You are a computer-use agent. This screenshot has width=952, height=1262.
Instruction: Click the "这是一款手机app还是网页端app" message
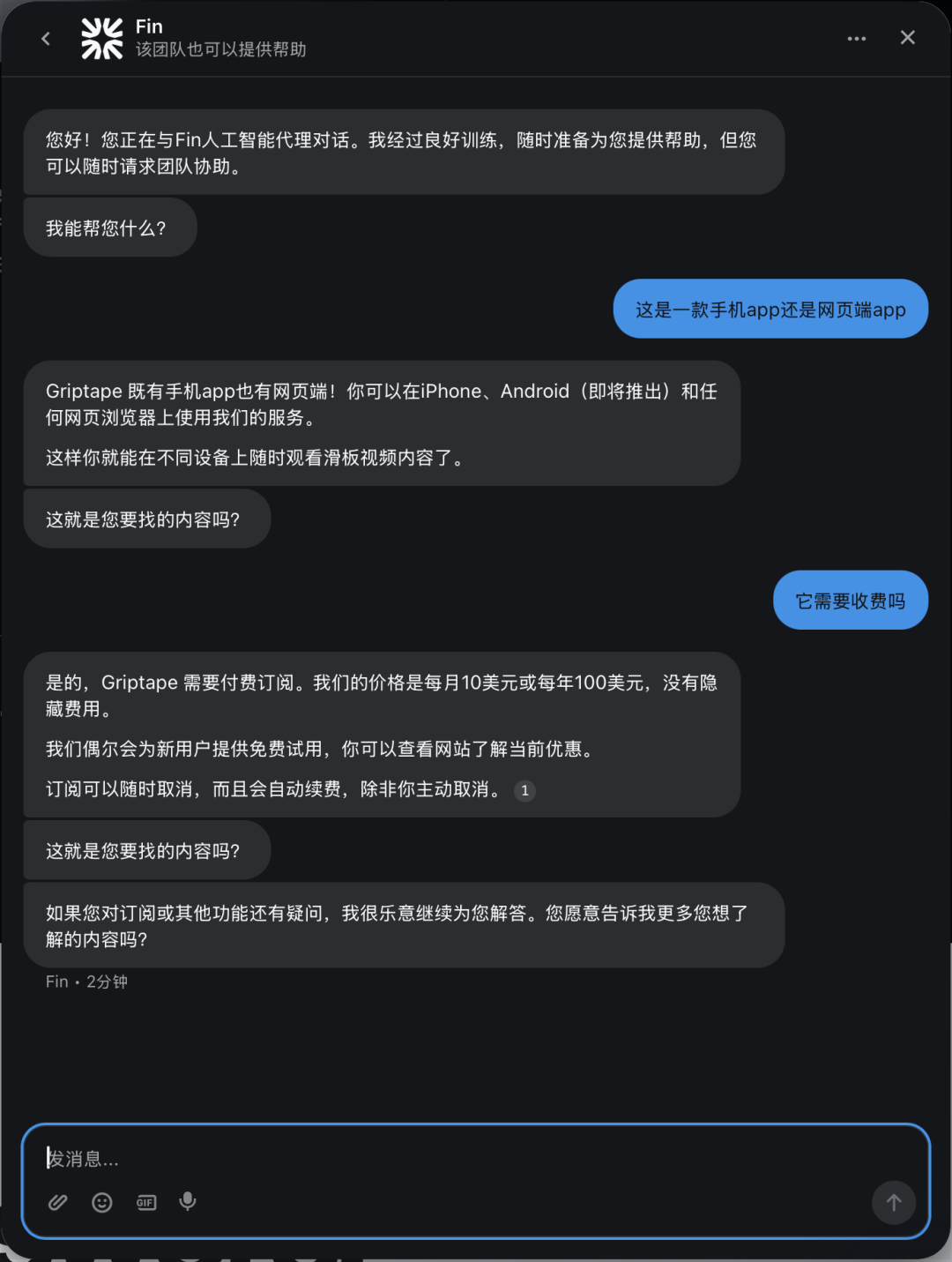(769, 309)
